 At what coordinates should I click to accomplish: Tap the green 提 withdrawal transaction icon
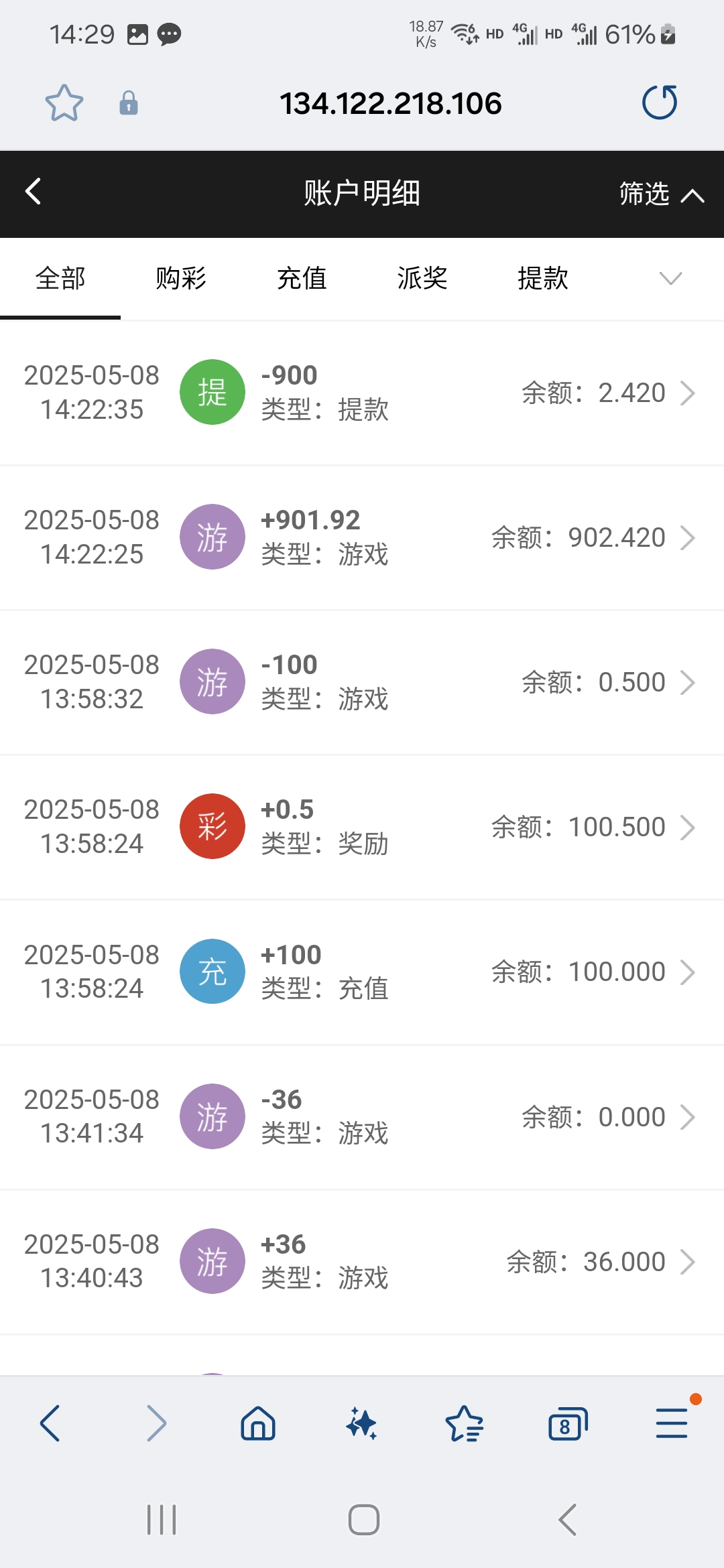point(213,391)
